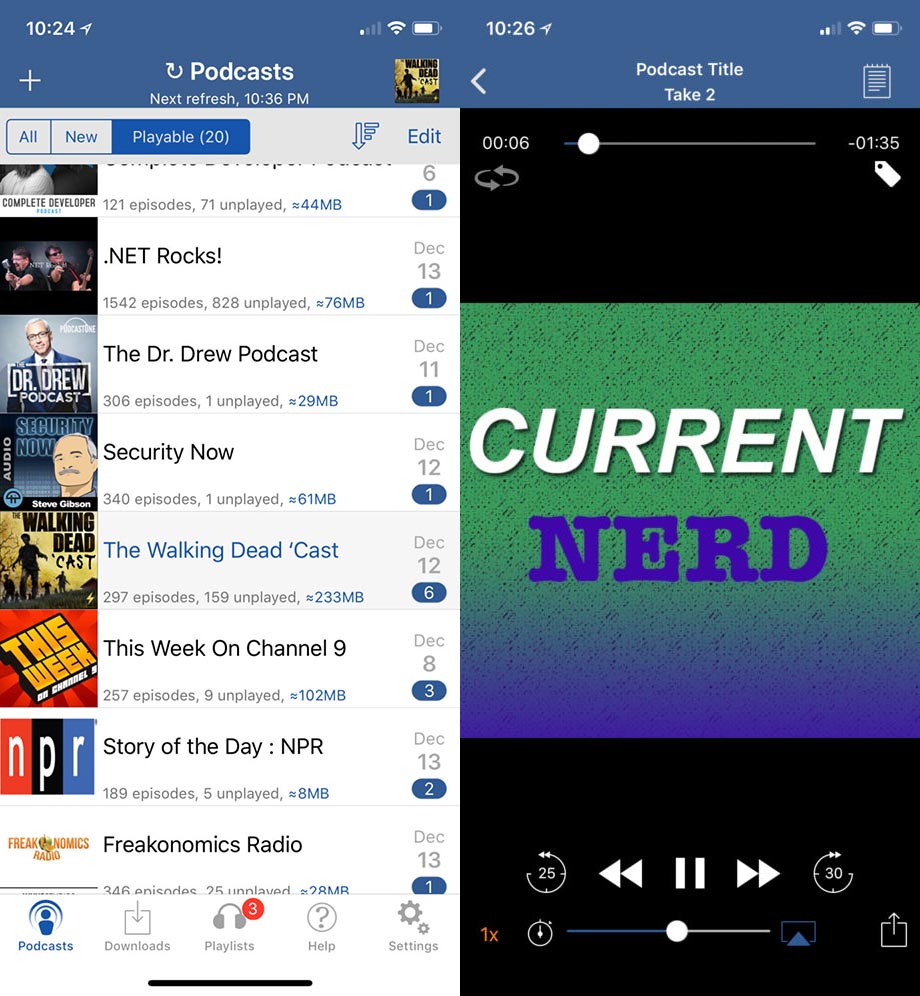Go back from the player screen
The image size is (920, 996).
tap(479, 81)
